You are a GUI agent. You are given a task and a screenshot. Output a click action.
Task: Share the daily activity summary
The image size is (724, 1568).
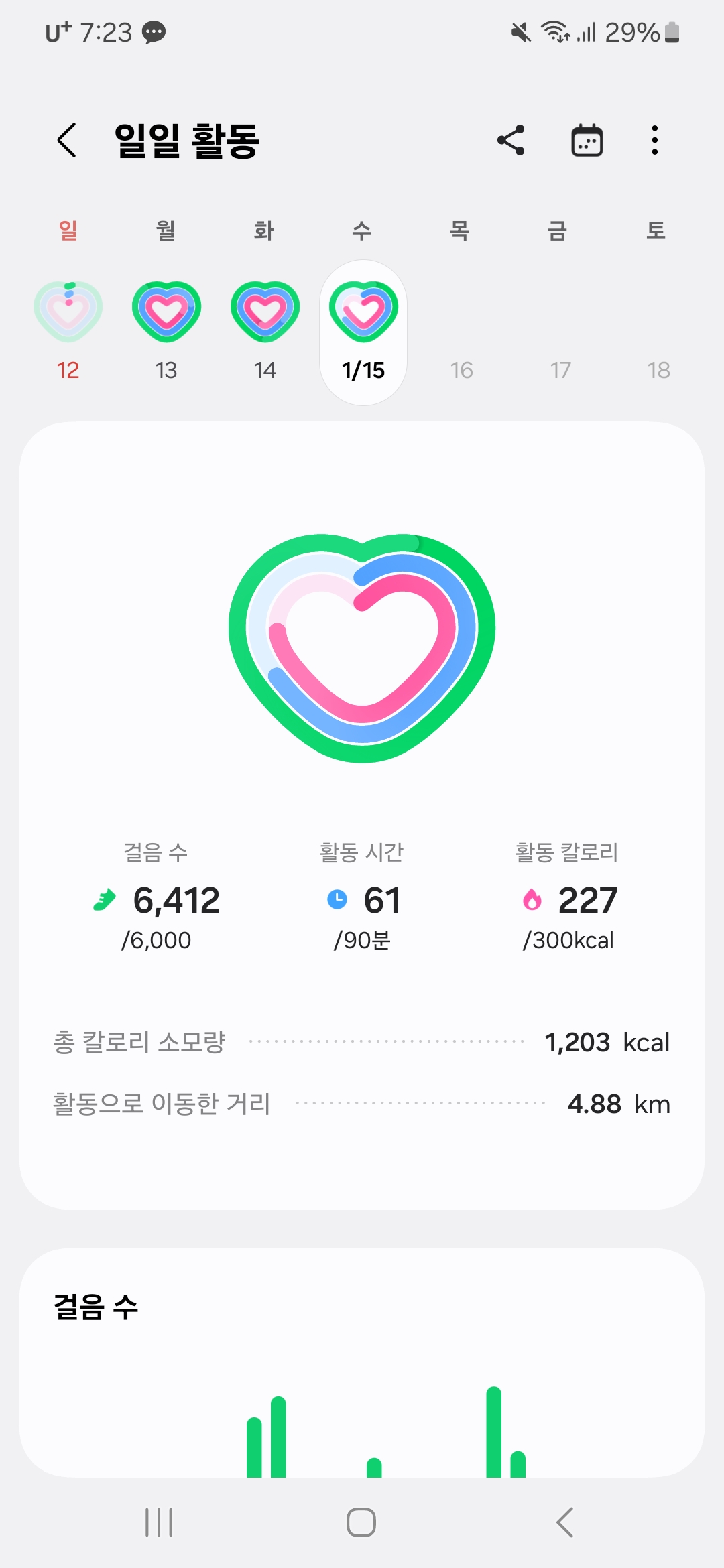(511, 141)
